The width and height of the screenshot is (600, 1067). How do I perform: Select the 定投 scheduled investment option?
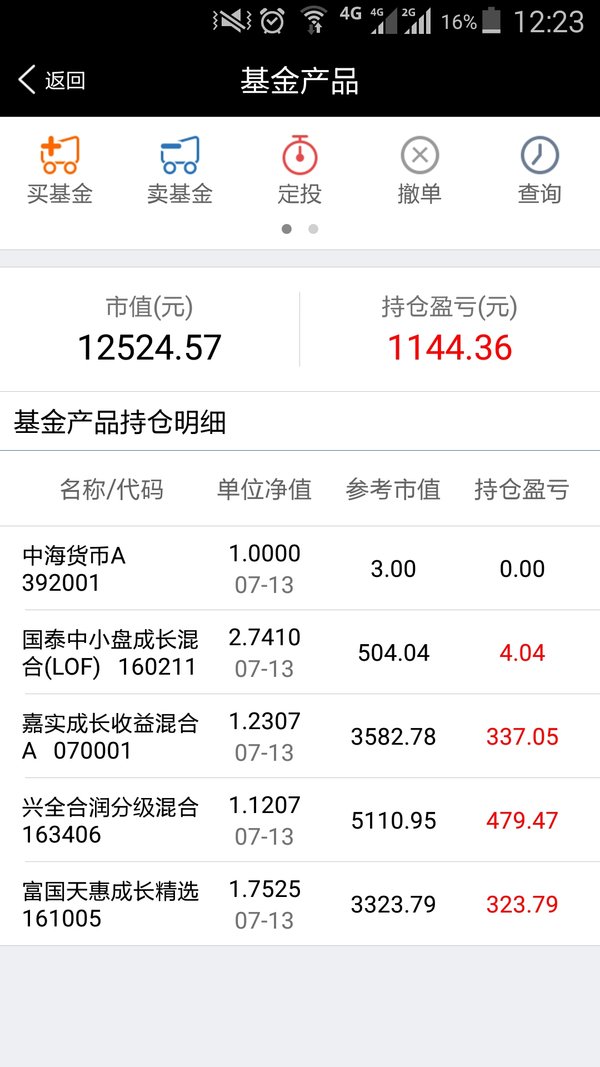(x=300, y=171)
